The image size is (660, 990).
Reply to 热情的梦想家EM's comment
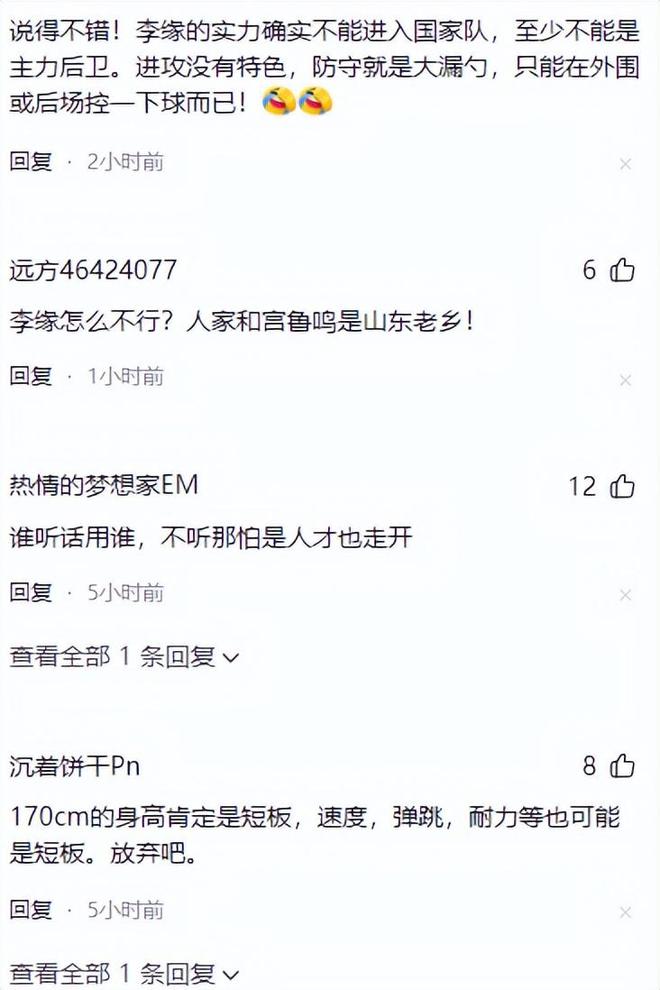[31, 593]
